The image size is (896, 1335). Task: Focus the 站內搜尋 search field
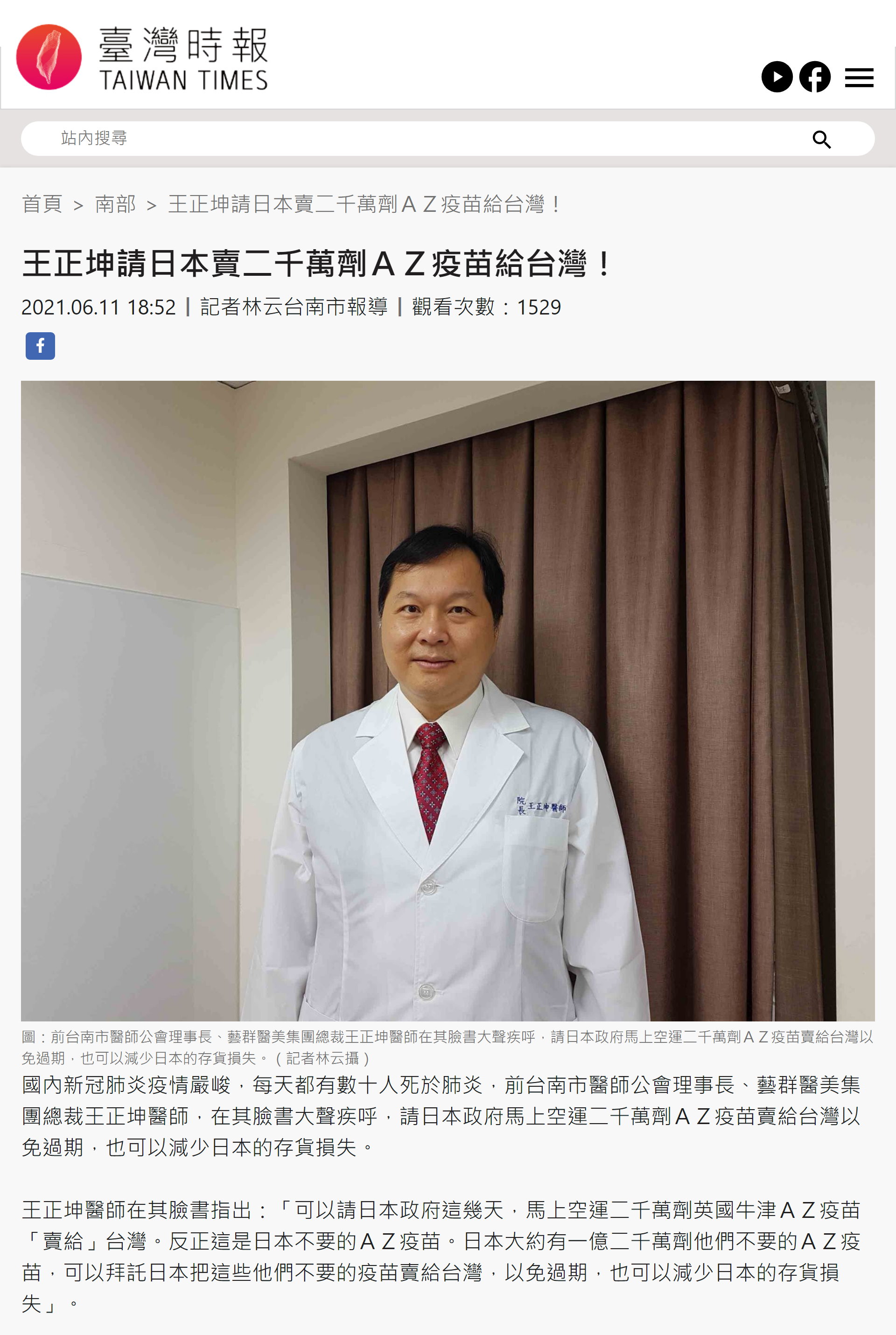(x=400, y=138)
